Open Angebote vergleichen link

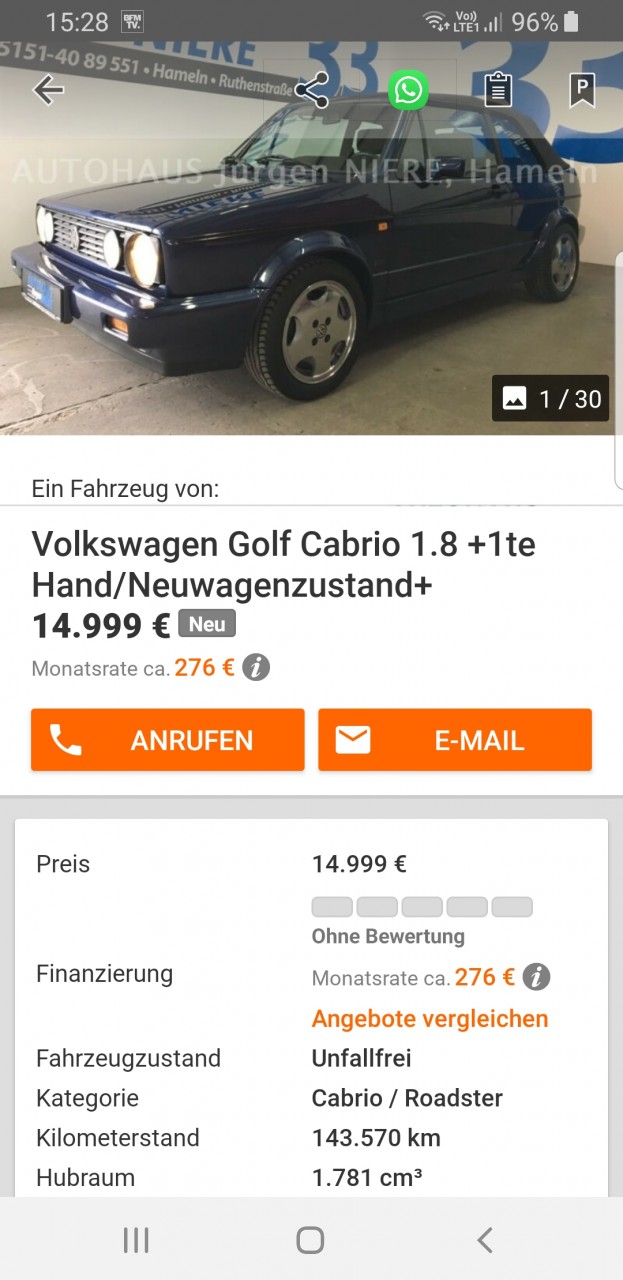coord(430,1018)
